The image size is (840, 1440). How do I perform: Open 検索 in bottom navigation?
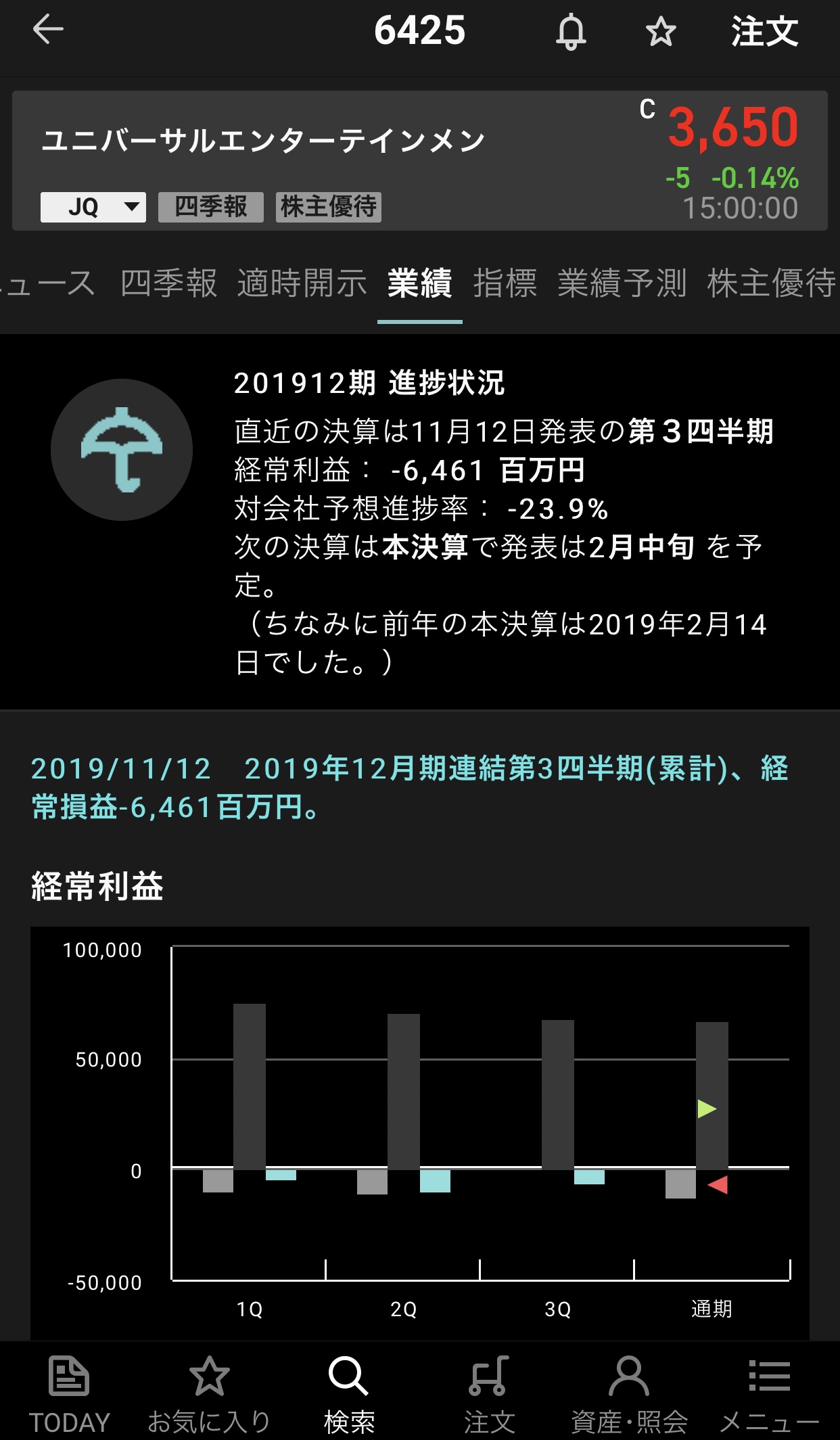coord(349,1395)
